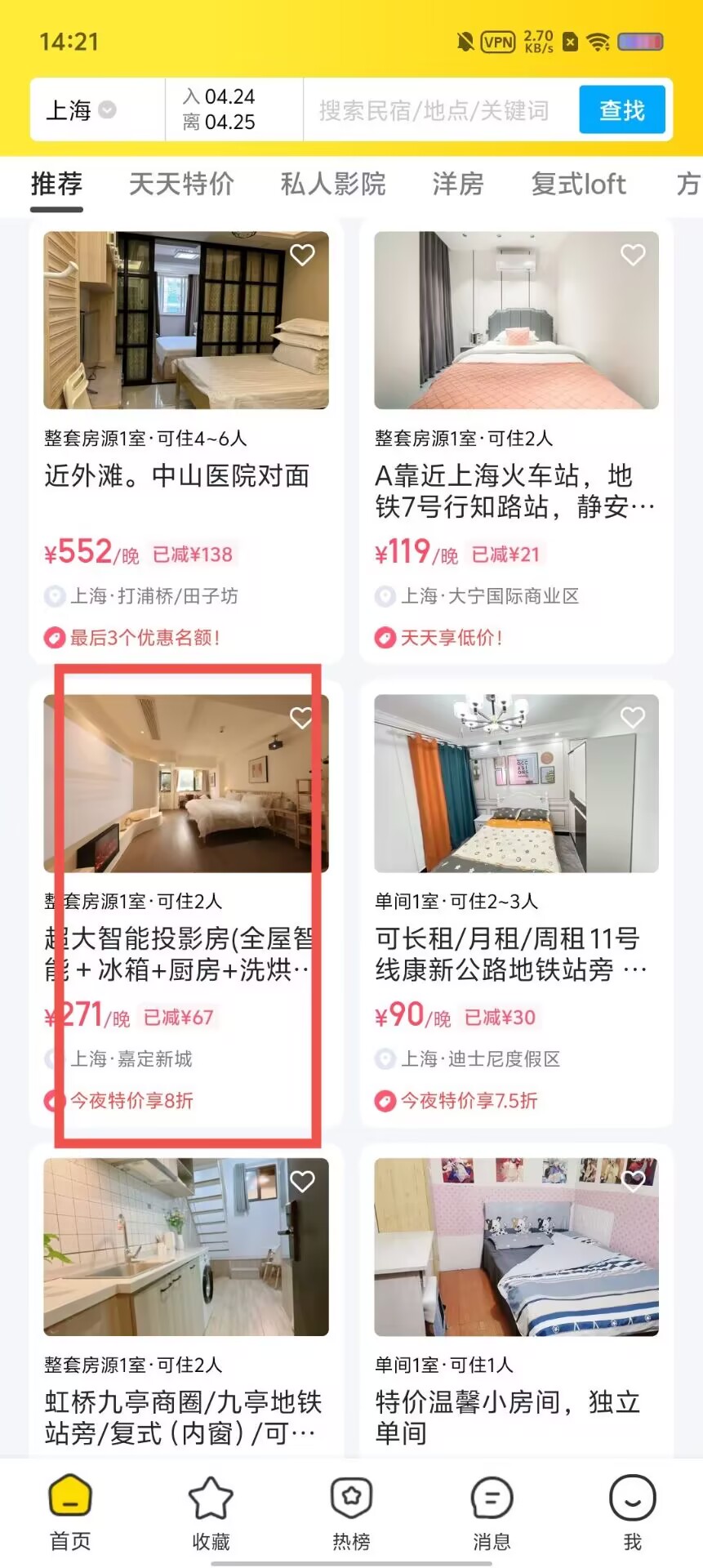Tap the blue 查找 button
Image resolution: width=703 pixels, height=1568 pixels.
622,110
